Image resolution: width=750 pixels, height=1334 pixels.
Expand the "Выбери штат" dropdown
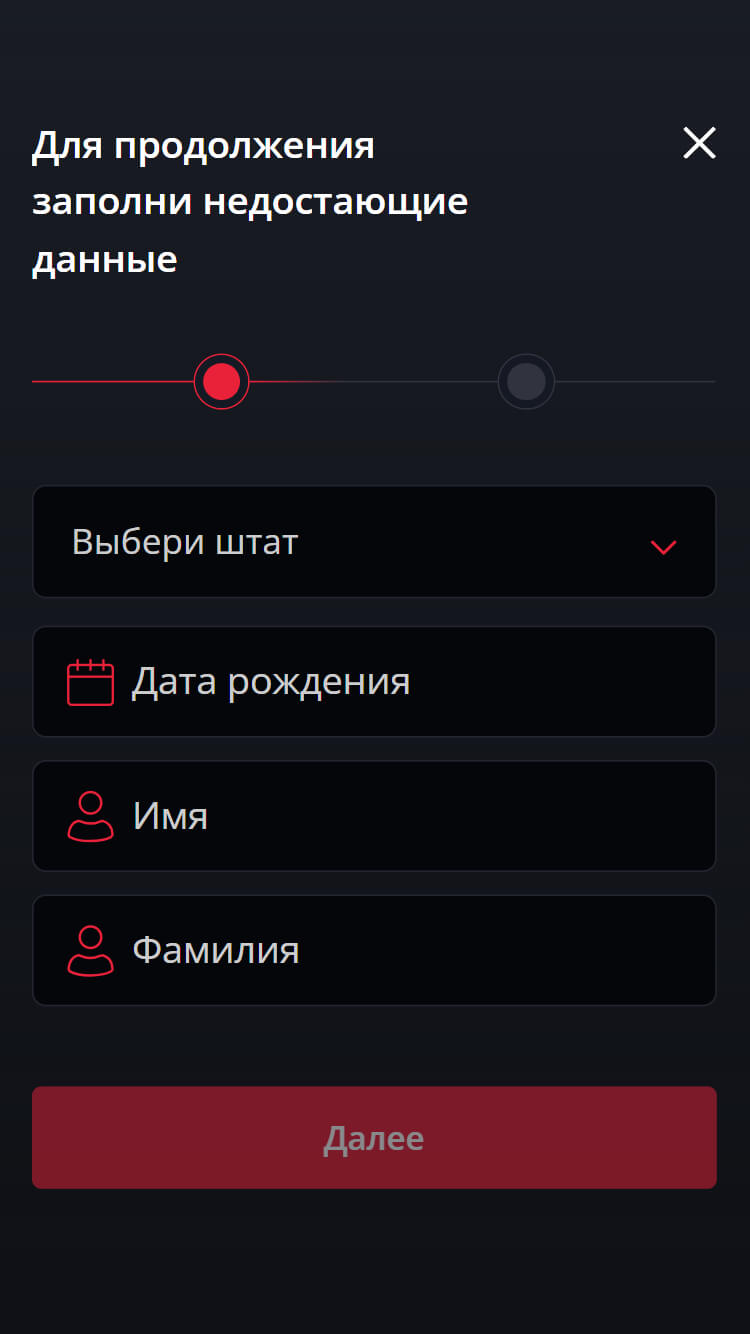point(374,542)
